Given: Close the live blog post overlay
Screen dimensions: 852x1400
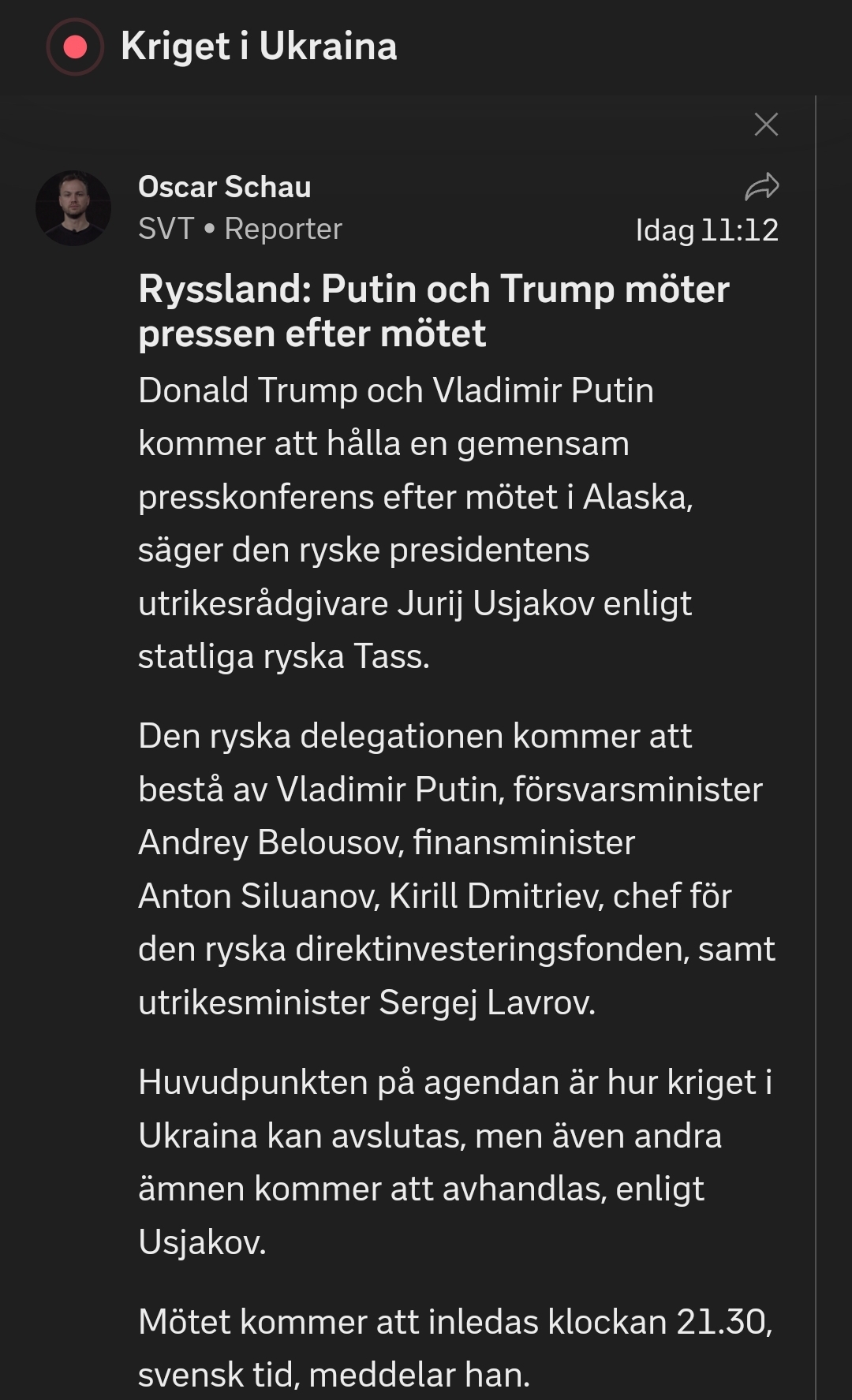Looking at the screenshot, I should click(x=765, y=125).
